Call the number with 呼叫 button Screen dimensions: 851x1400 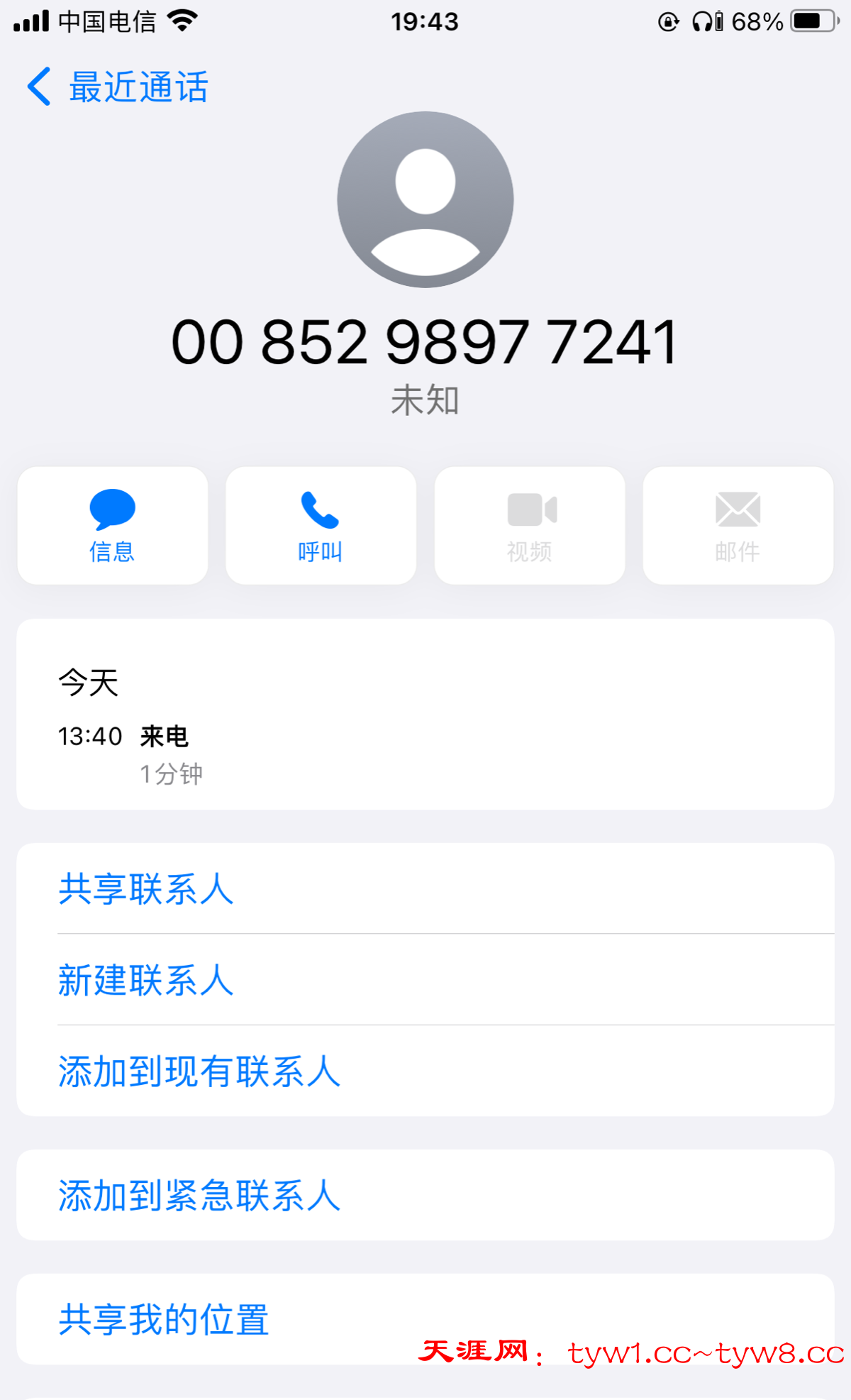[x=321, y=526]
